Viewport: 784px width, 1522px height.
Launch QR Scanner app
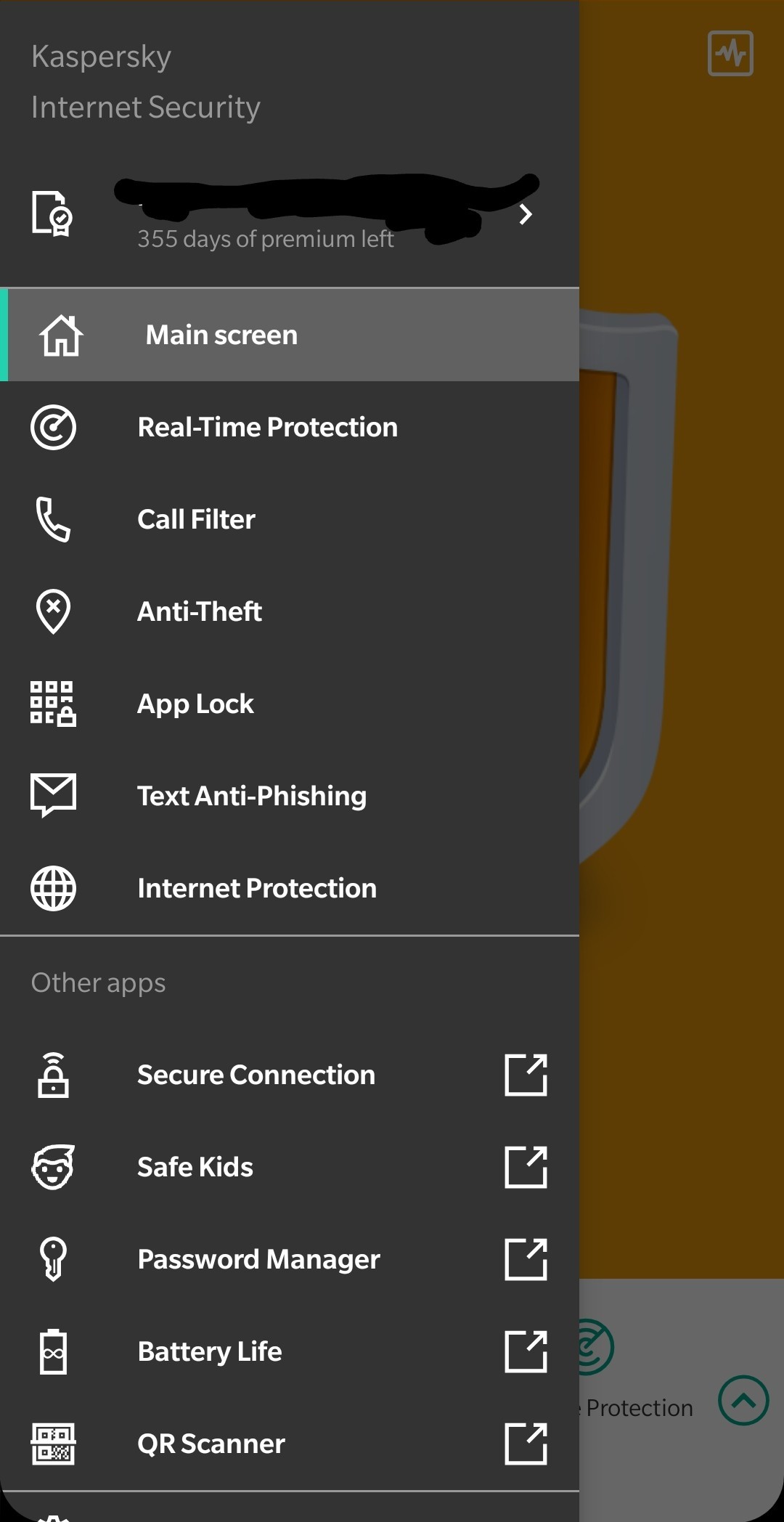[x=290, y=1444]
